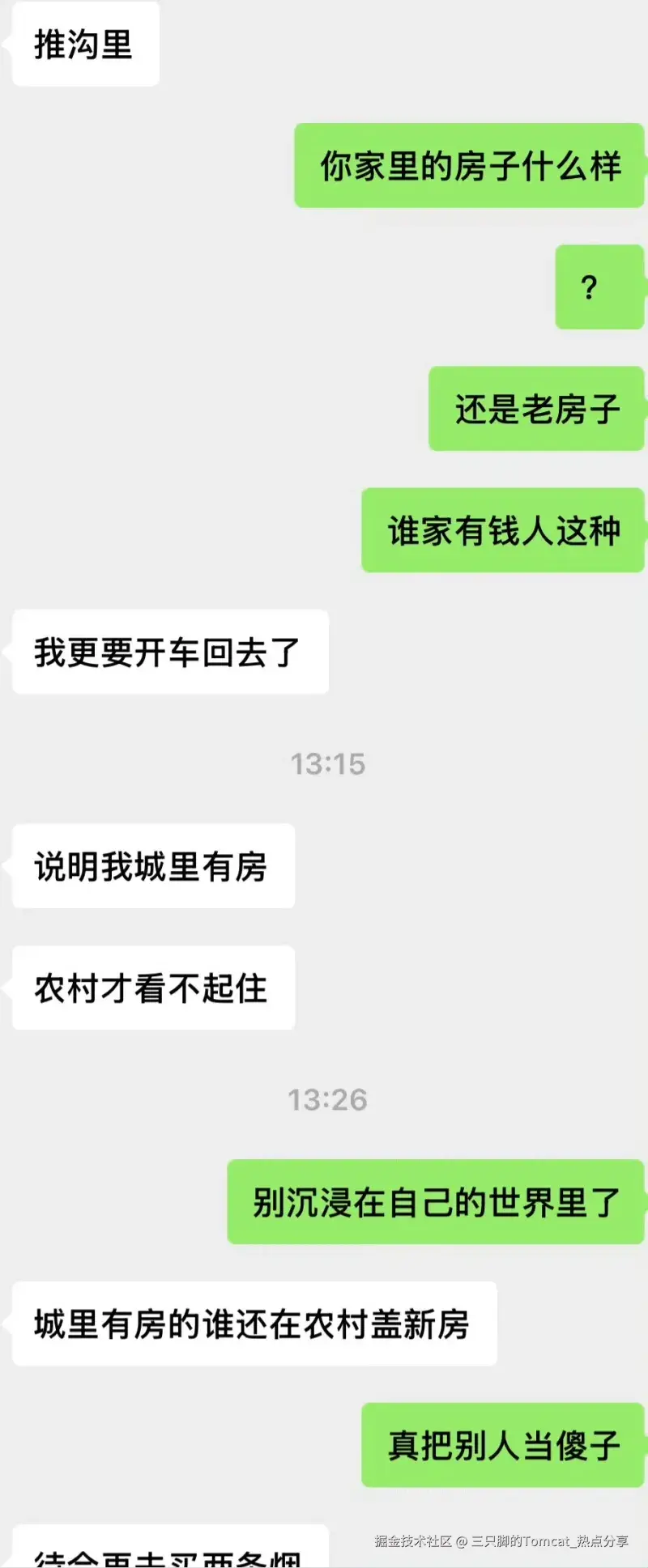Select the message 还是老房子

(x=536, y=410)
